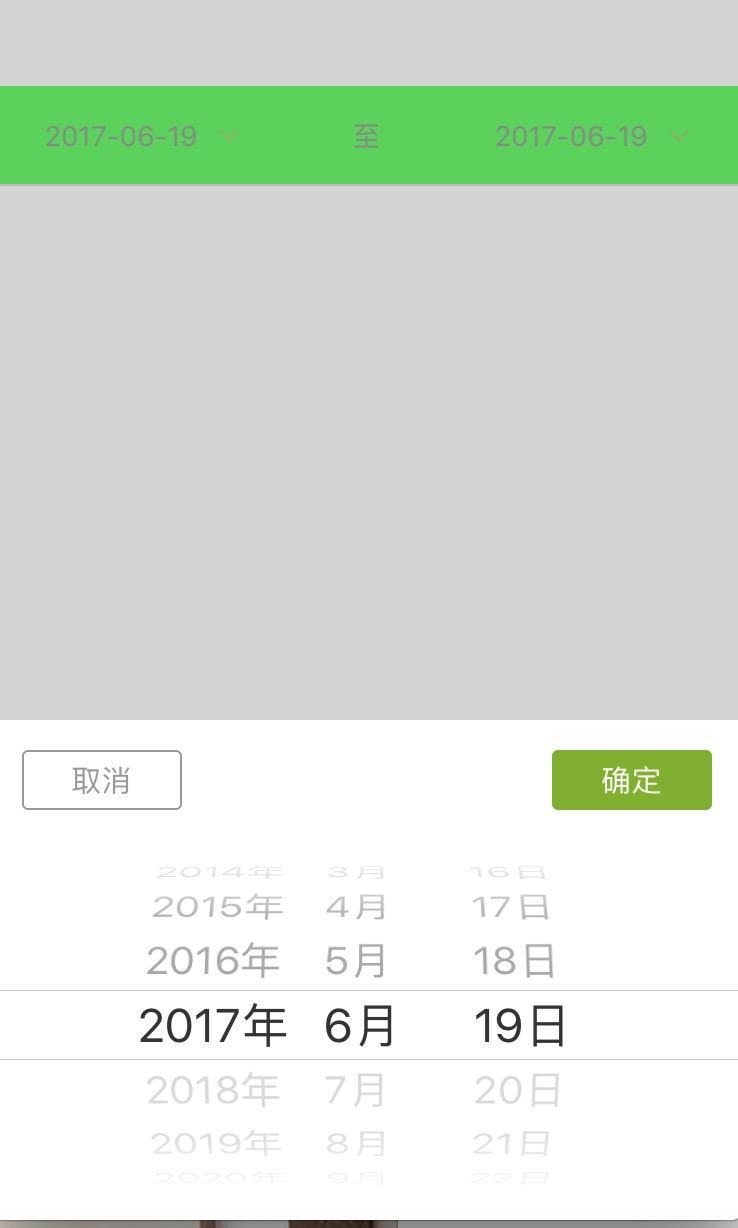Pick 21日 in the day picker

tap(511, 1142)
